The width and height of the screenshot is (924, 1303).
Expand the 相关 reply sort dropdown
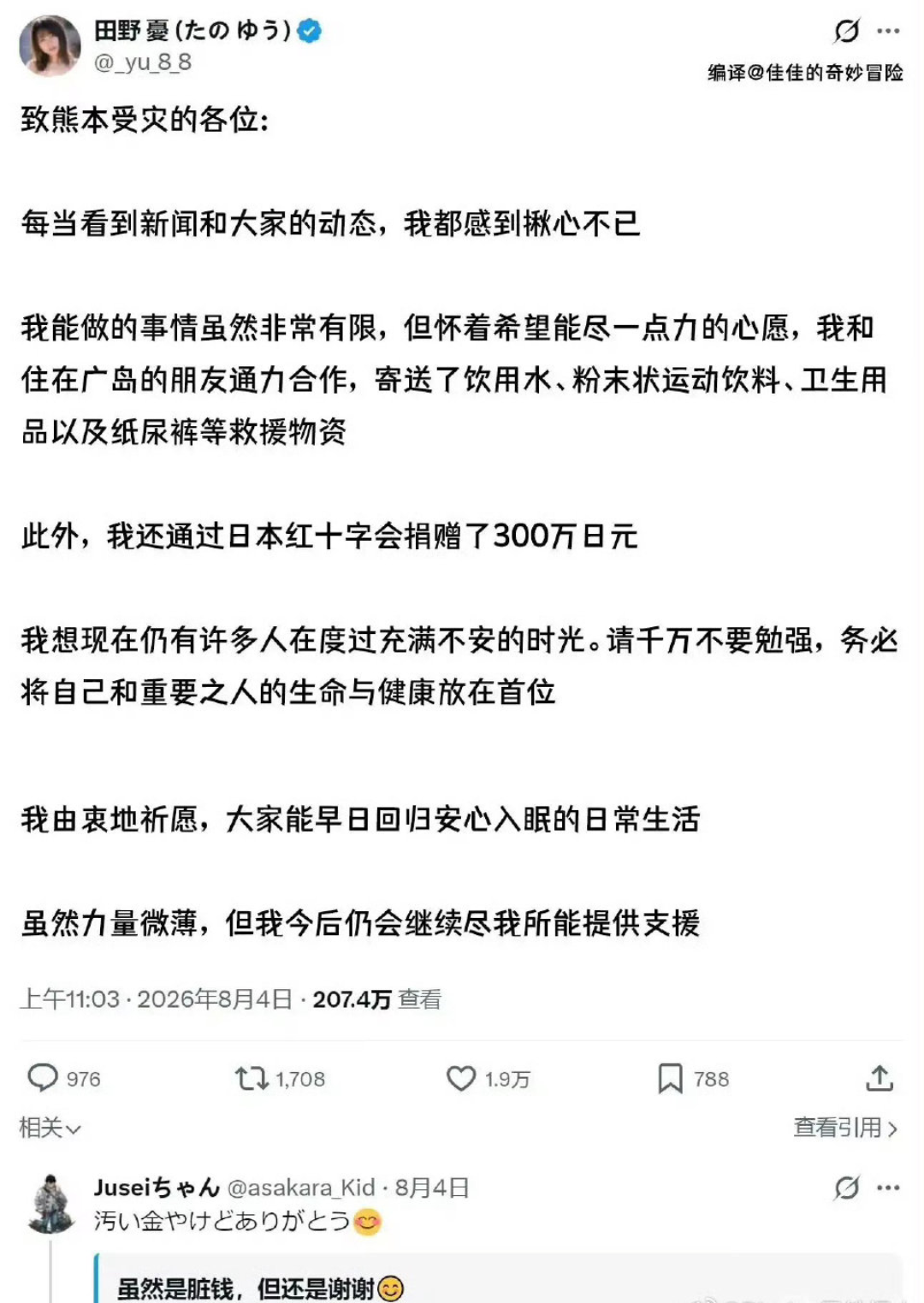tap(50, 1128)
